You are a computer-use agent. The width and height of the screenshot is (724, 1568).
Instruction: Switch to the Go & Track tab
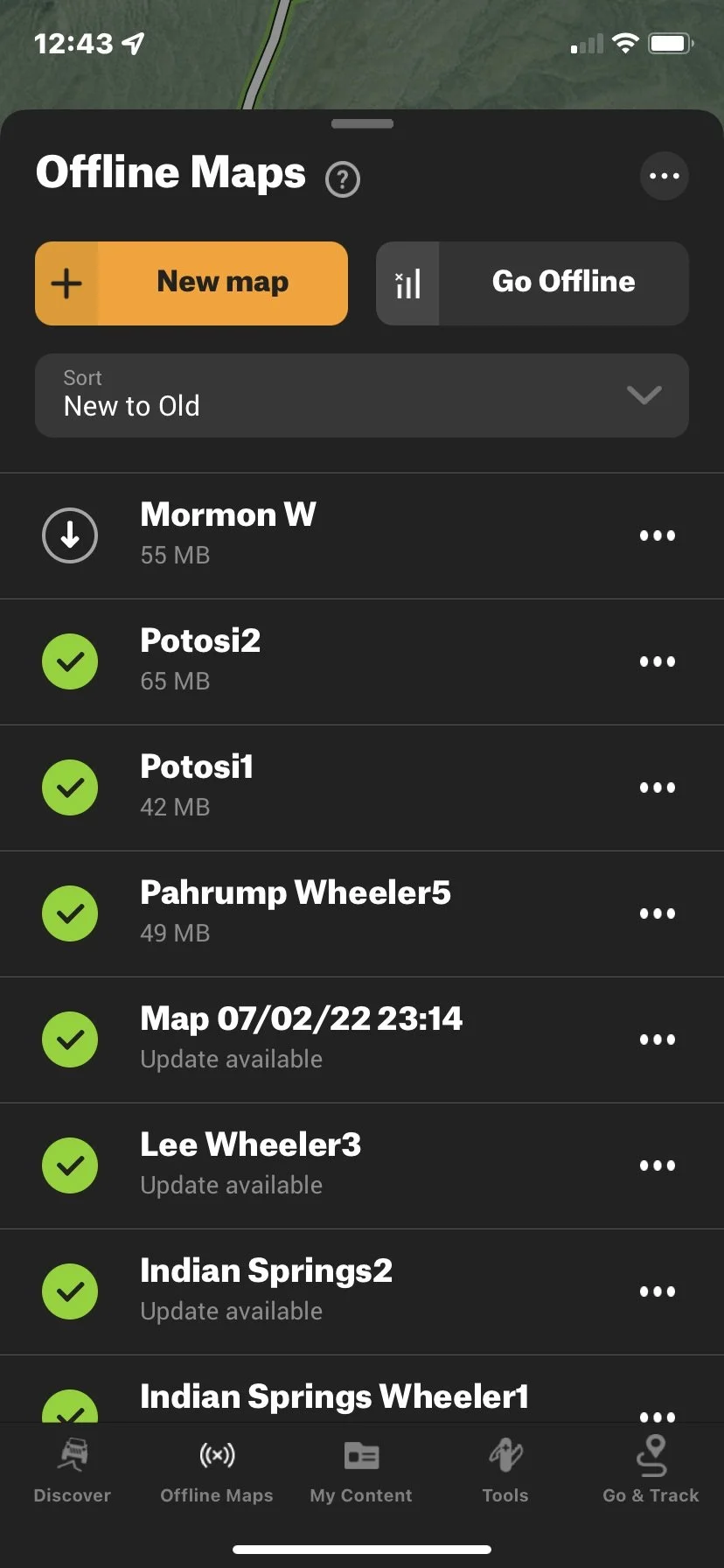(x=651, y=1470)
